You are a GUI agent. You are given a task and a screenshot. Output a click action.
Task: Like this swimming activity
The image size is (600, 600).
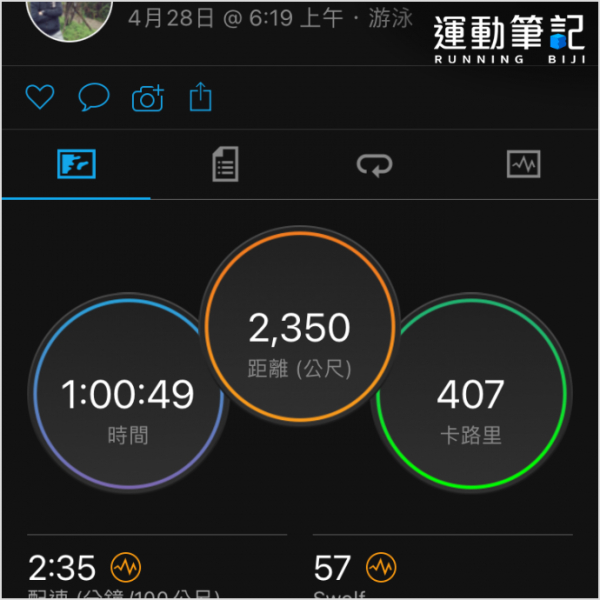[x=39, y=97]
